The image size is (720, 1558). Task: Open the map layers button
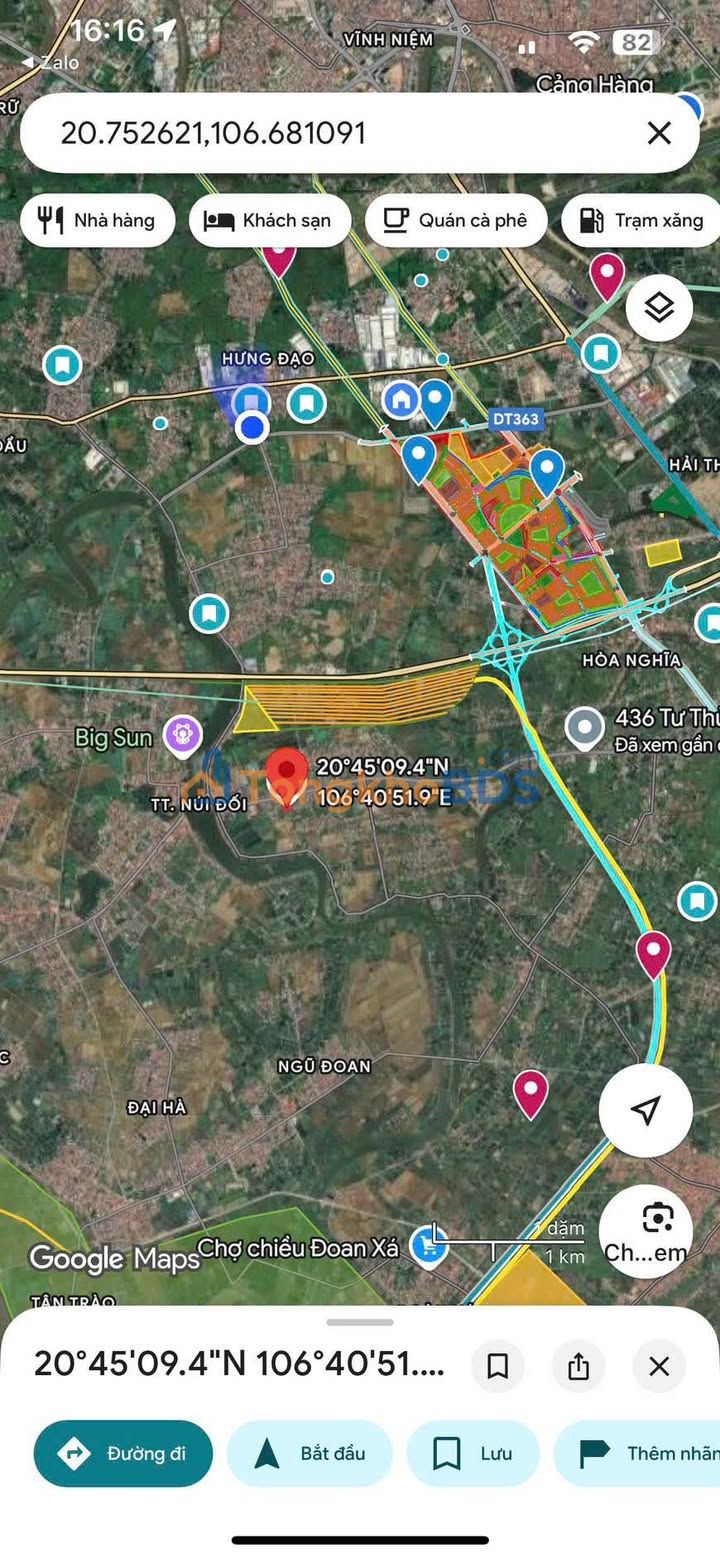click(659, 308)
